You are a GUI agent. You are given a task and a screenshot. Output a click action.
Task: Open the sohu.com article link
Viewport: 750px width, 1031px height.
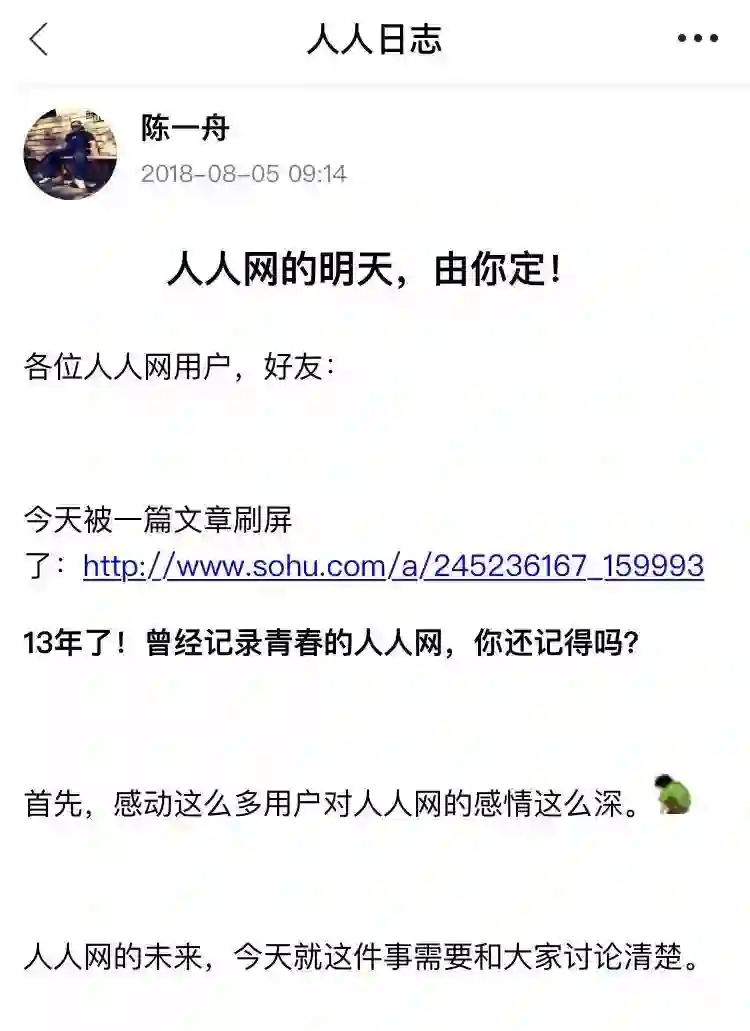[x=393, y=567]
